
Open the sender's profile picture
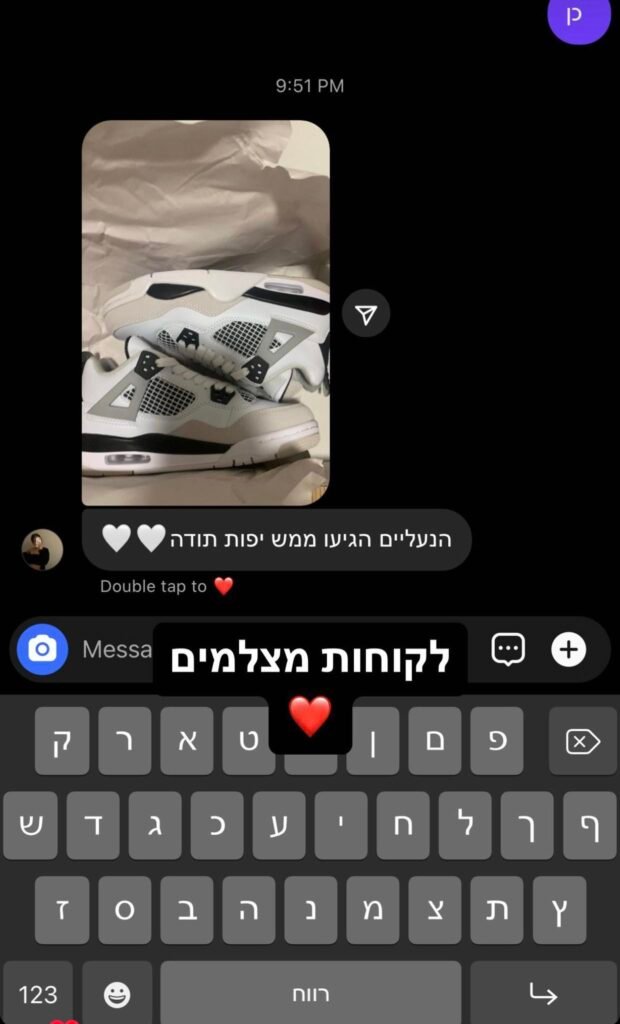[x=42, y=549]
